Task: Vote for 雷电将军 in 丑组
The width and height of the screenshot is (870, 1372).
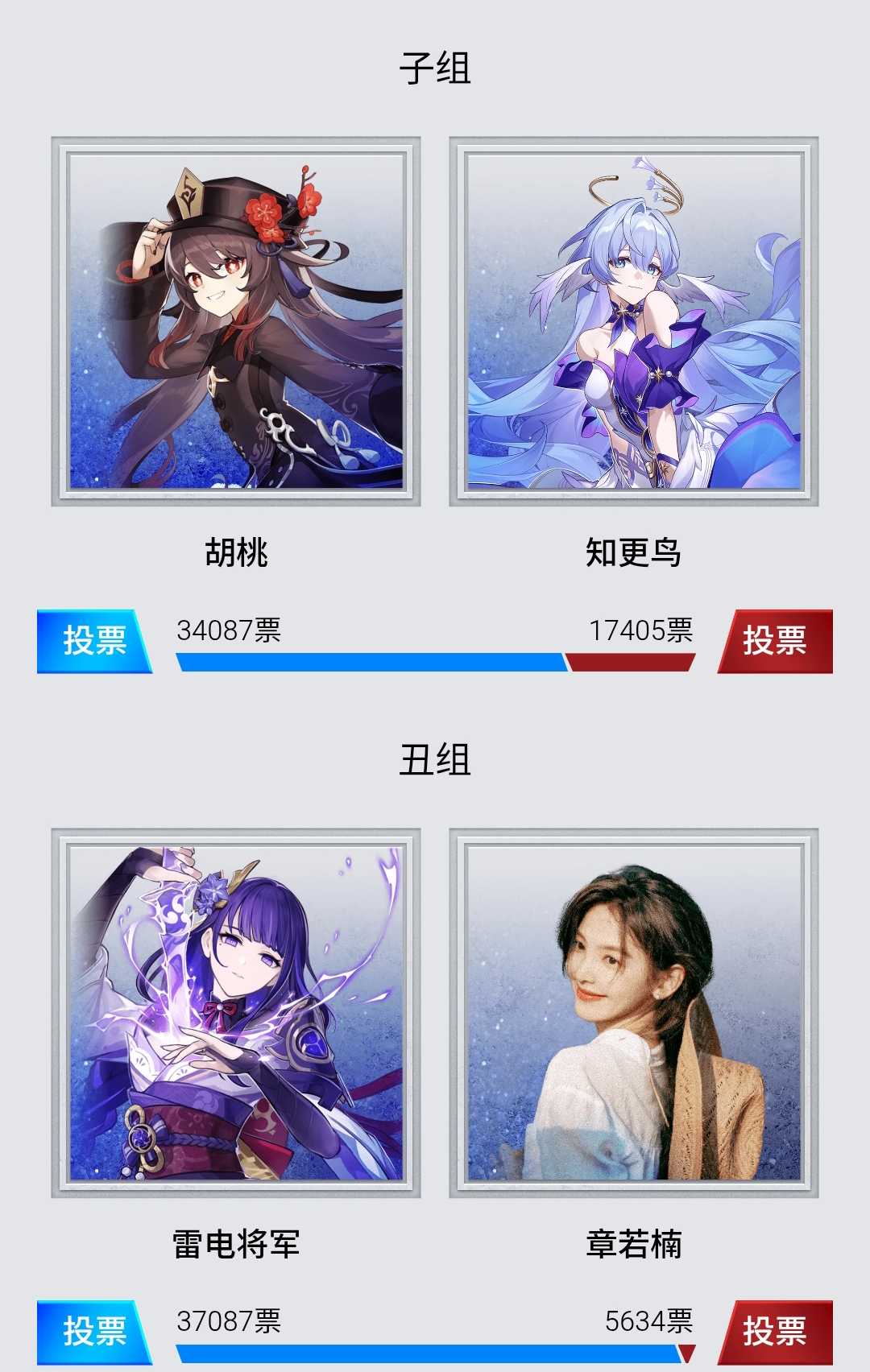Action: click(x=93, y=1332)
